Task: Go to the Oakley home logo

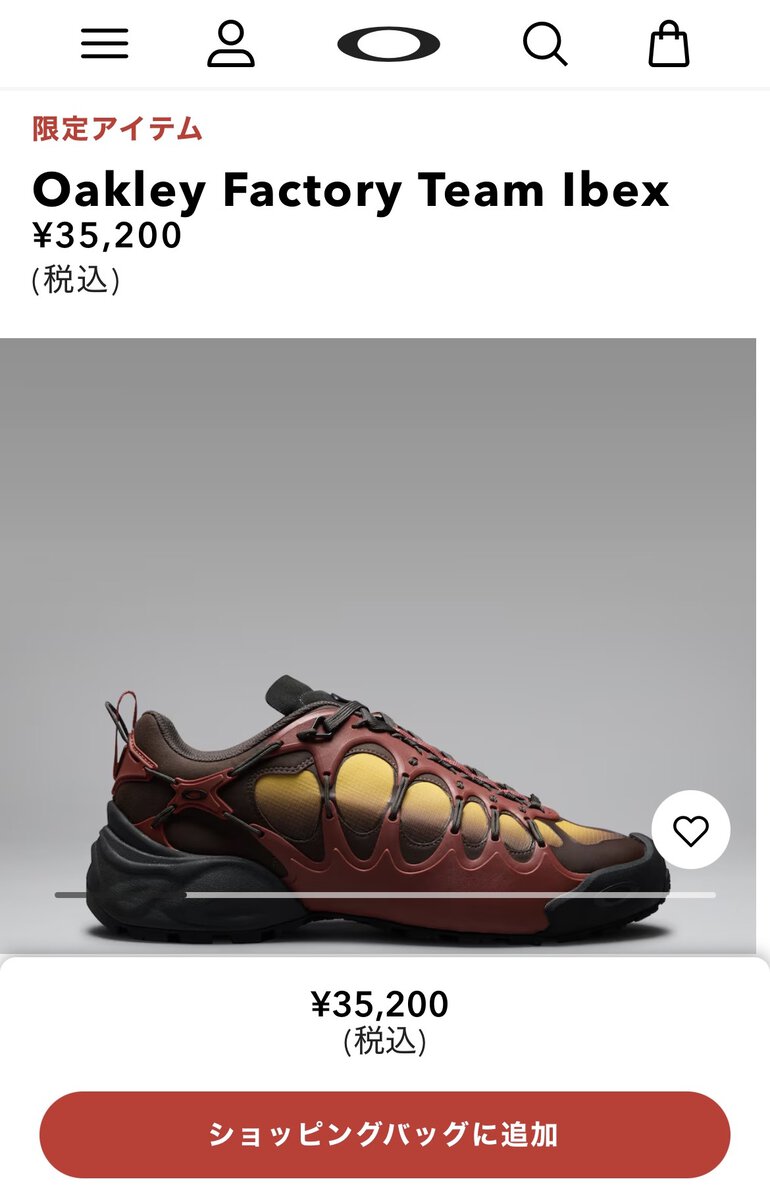Action: pyautogui.click(x=389, y=44)
